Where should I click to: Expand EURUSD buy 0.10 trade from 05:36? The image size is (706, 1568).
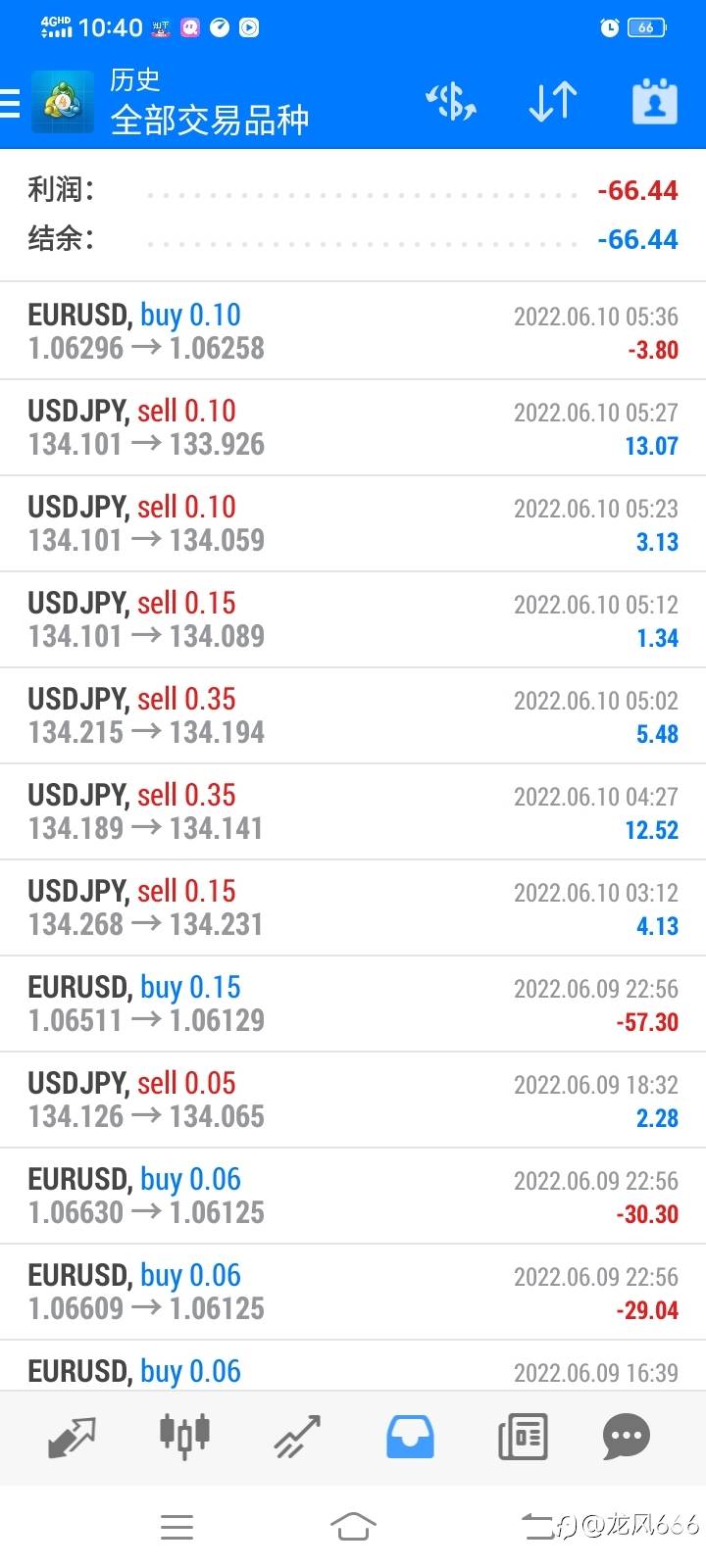pos(353,331)
